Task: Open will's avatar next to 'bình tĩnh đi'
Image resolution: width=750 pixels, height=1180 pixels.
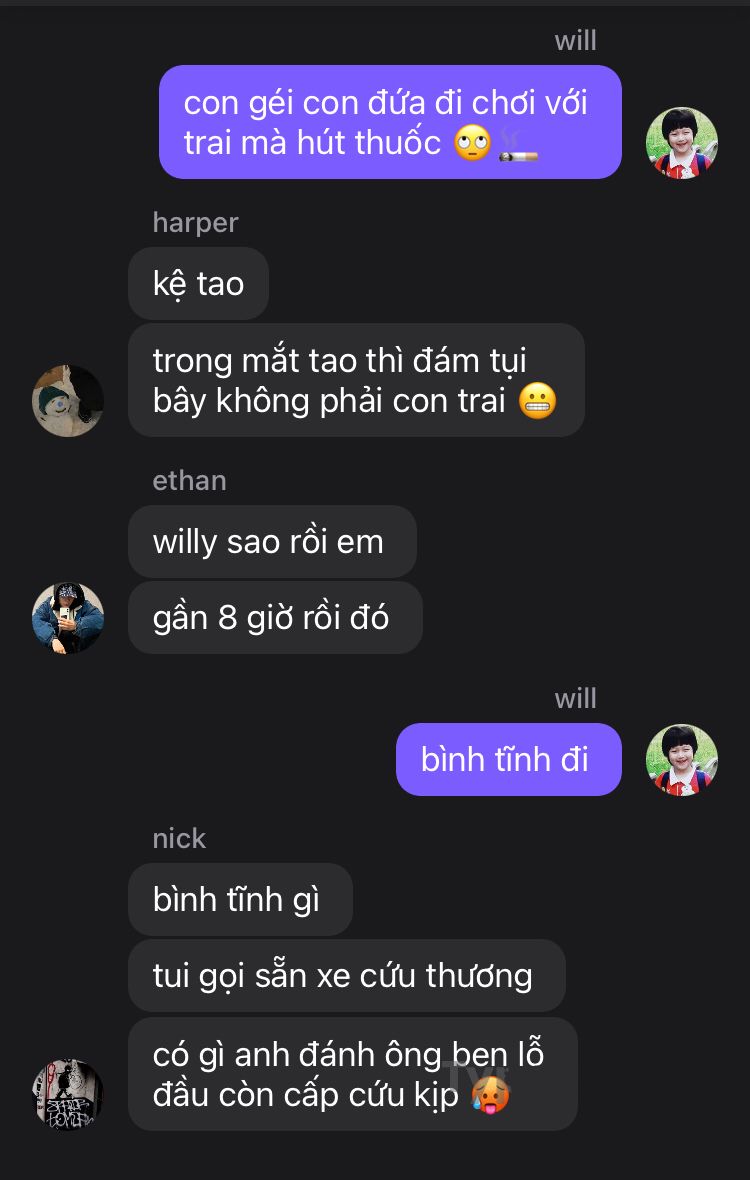Action: coord(682,760)
